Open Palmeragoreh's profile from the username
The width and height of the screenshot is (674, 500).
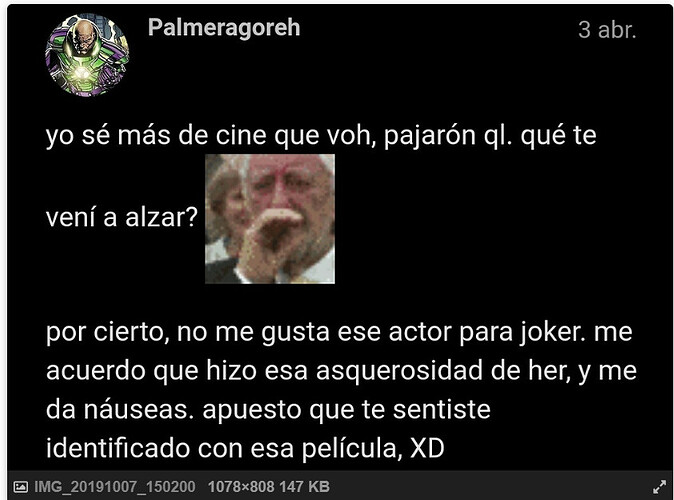(223, 28)
